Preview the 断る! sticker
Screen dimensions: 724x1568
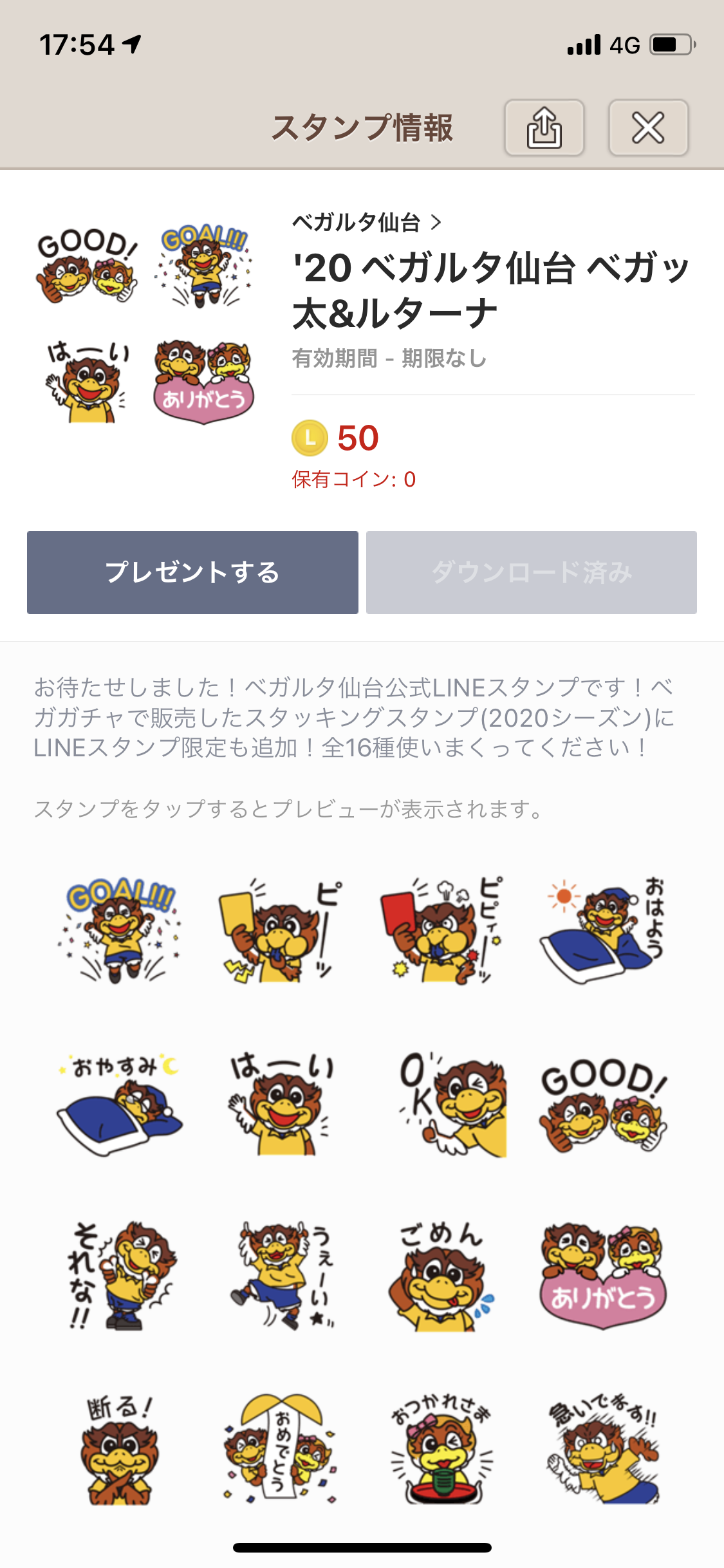pyautogui.click(x=120, y=1448)
